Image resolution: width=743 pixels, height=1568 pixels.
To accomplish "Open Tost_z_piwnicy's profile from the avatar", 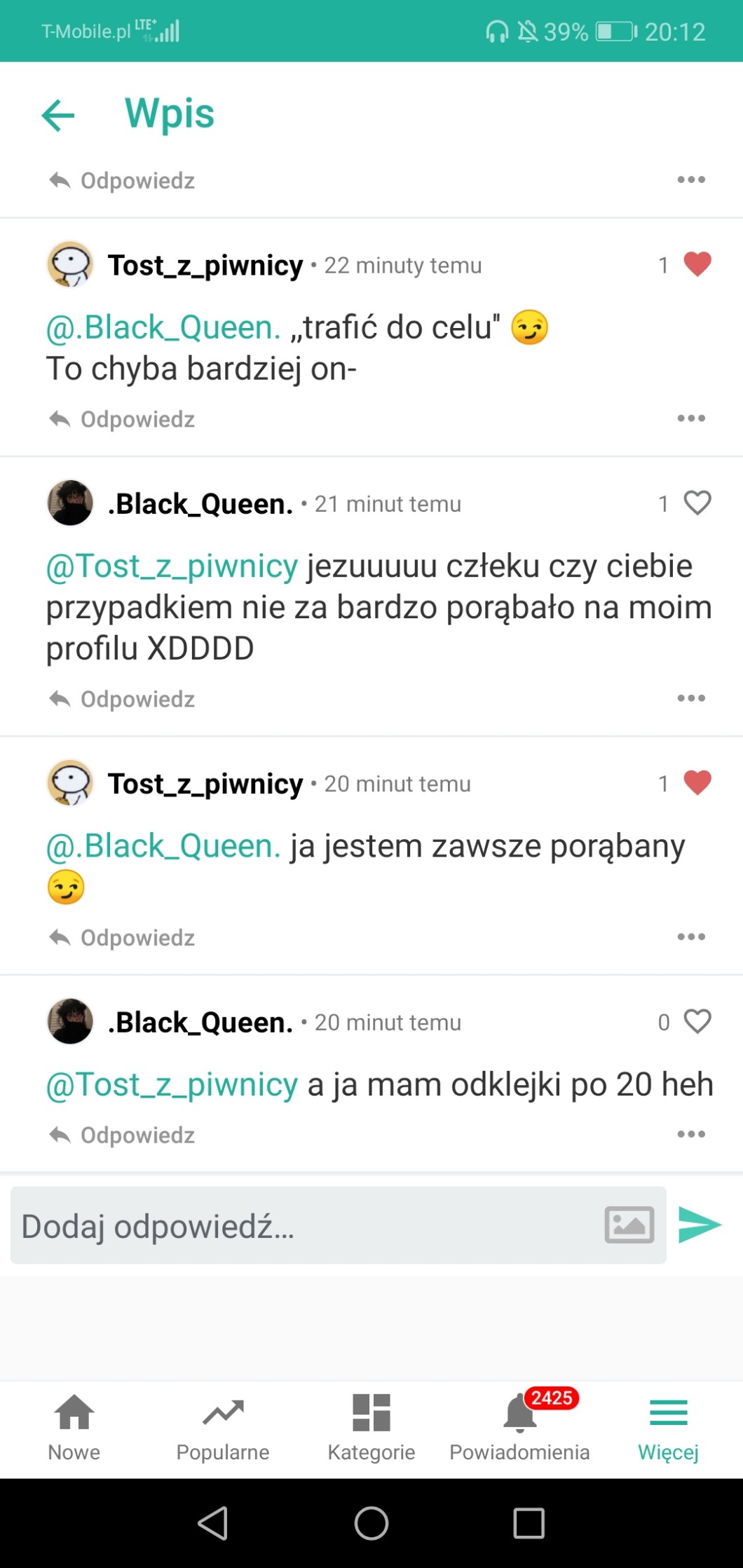I will [70, 265].
